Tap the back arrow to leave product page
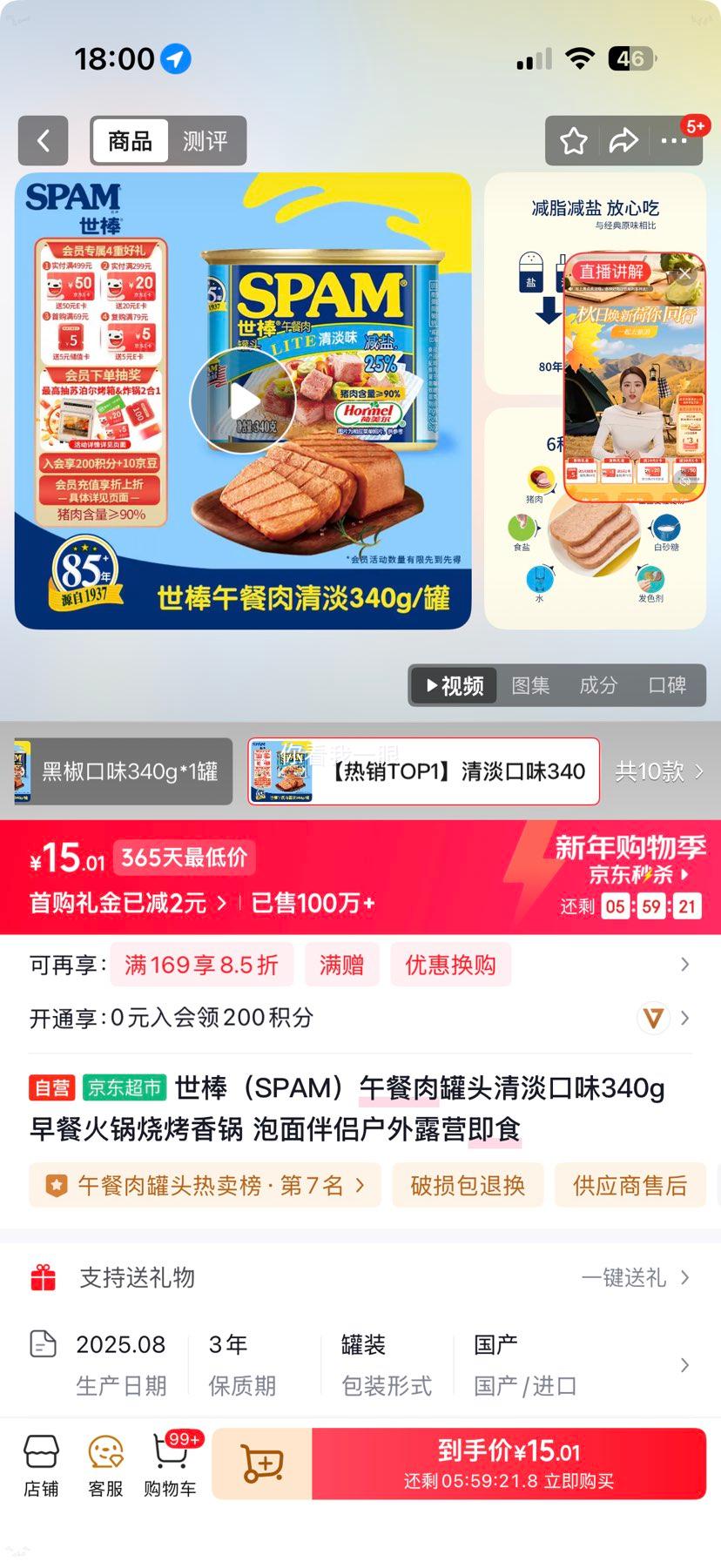Viewport: 721px width, 1568px height. coord(44,141)
